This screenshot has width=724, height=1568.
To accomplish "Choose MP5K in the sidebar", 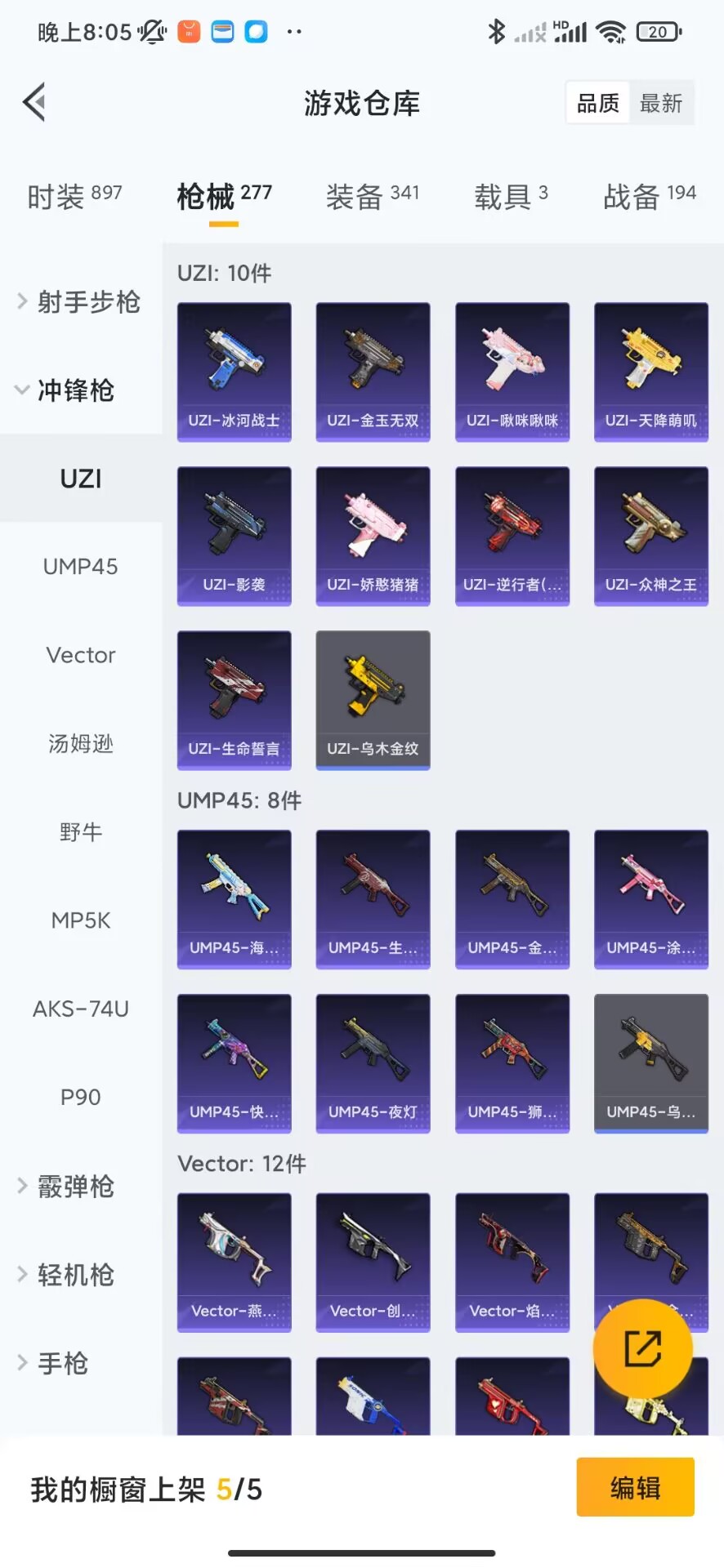I will (80, 920).
